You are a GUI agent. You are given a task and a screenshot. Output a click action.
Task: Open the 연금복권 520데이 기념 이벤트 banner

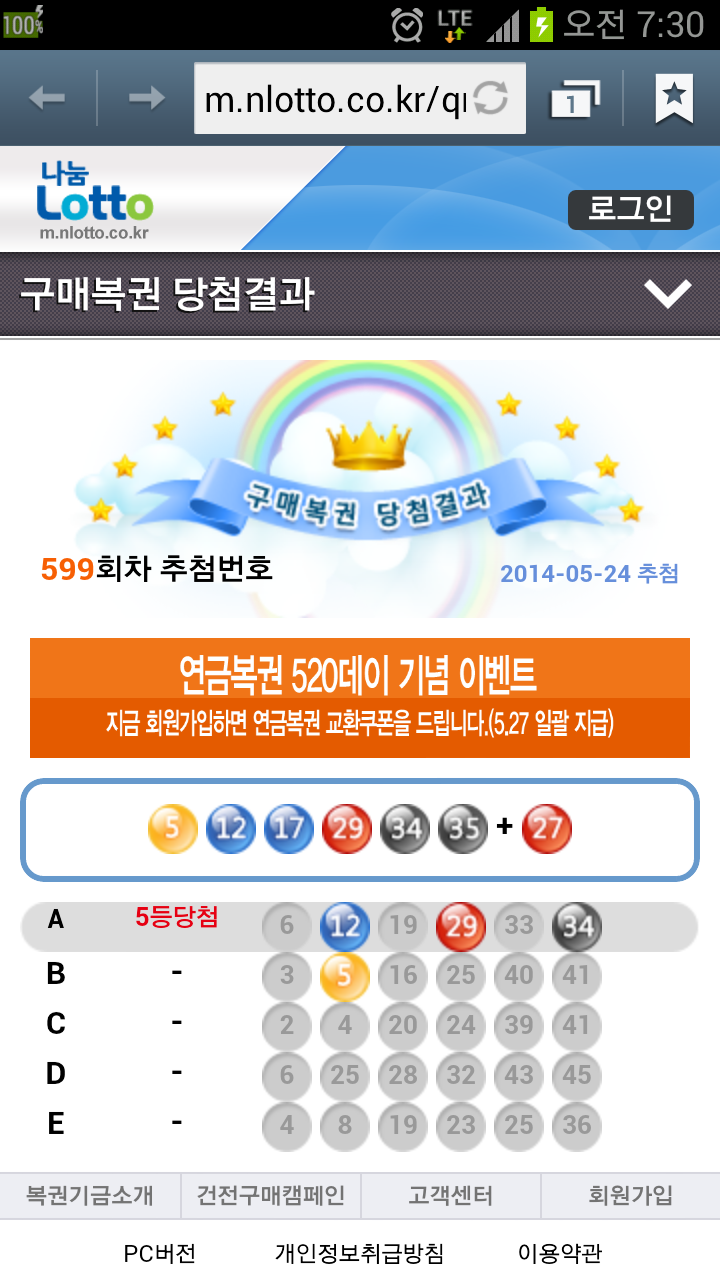tap(360, 698)
